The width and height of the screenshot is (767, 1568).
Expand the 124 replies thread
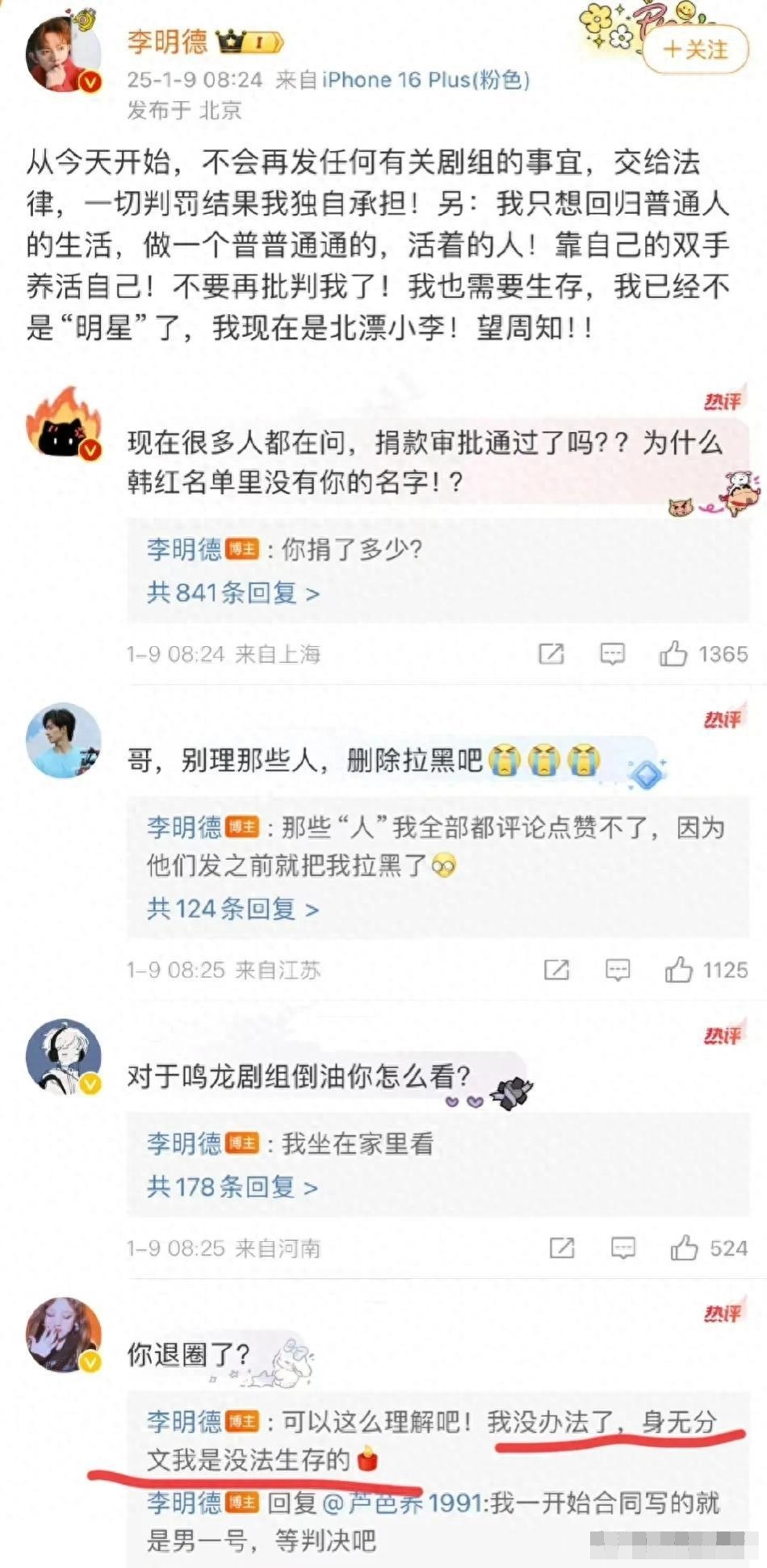pyautogui.click(x=233, y=909)
